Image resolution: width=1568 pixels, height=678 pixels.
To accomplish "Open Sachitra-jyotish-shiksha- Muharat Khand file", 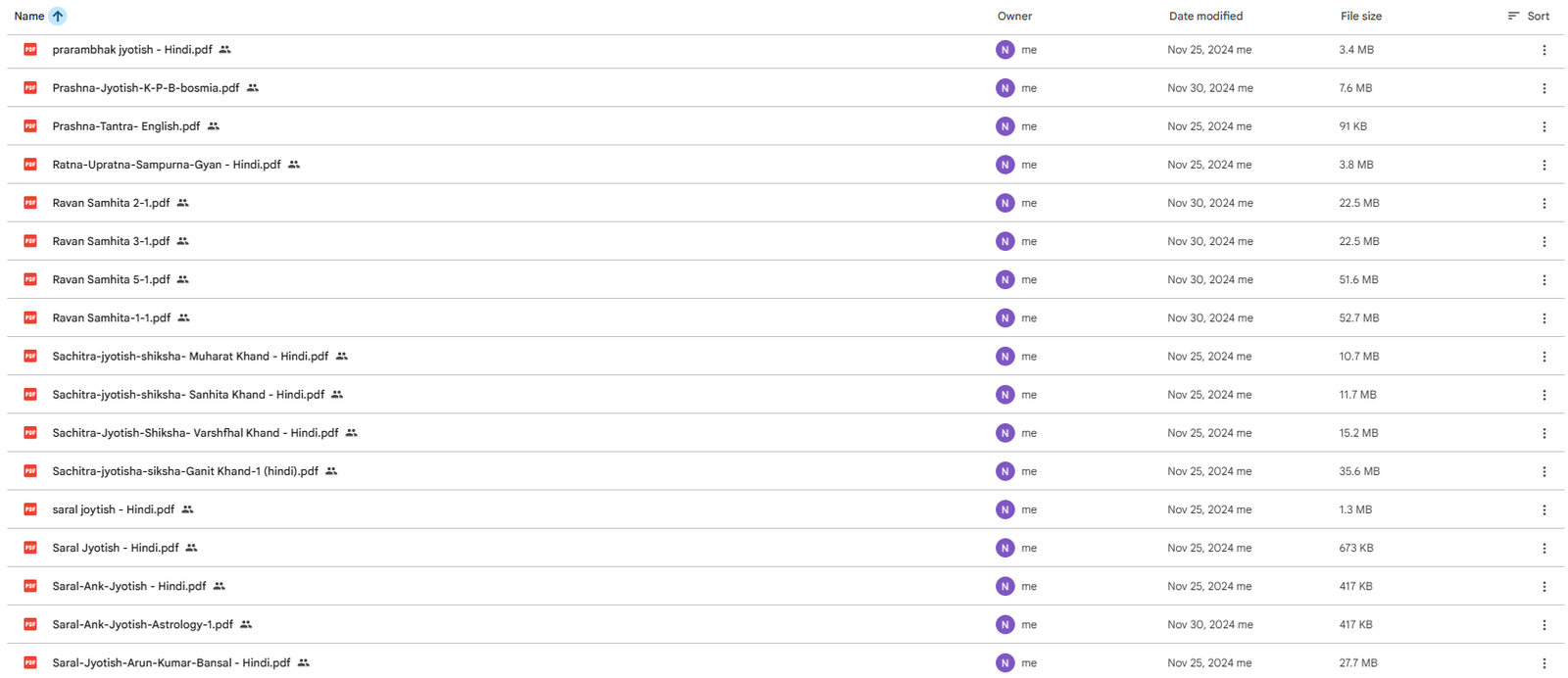I will point(190,357).
